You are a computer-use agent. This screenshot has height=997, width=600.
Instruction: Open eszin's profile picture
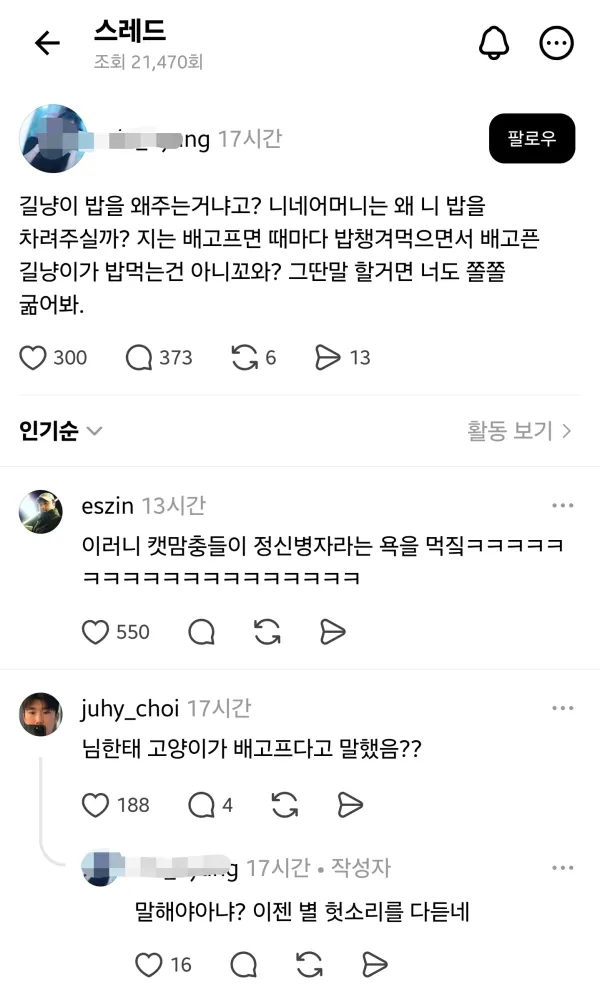coord(41,512)
